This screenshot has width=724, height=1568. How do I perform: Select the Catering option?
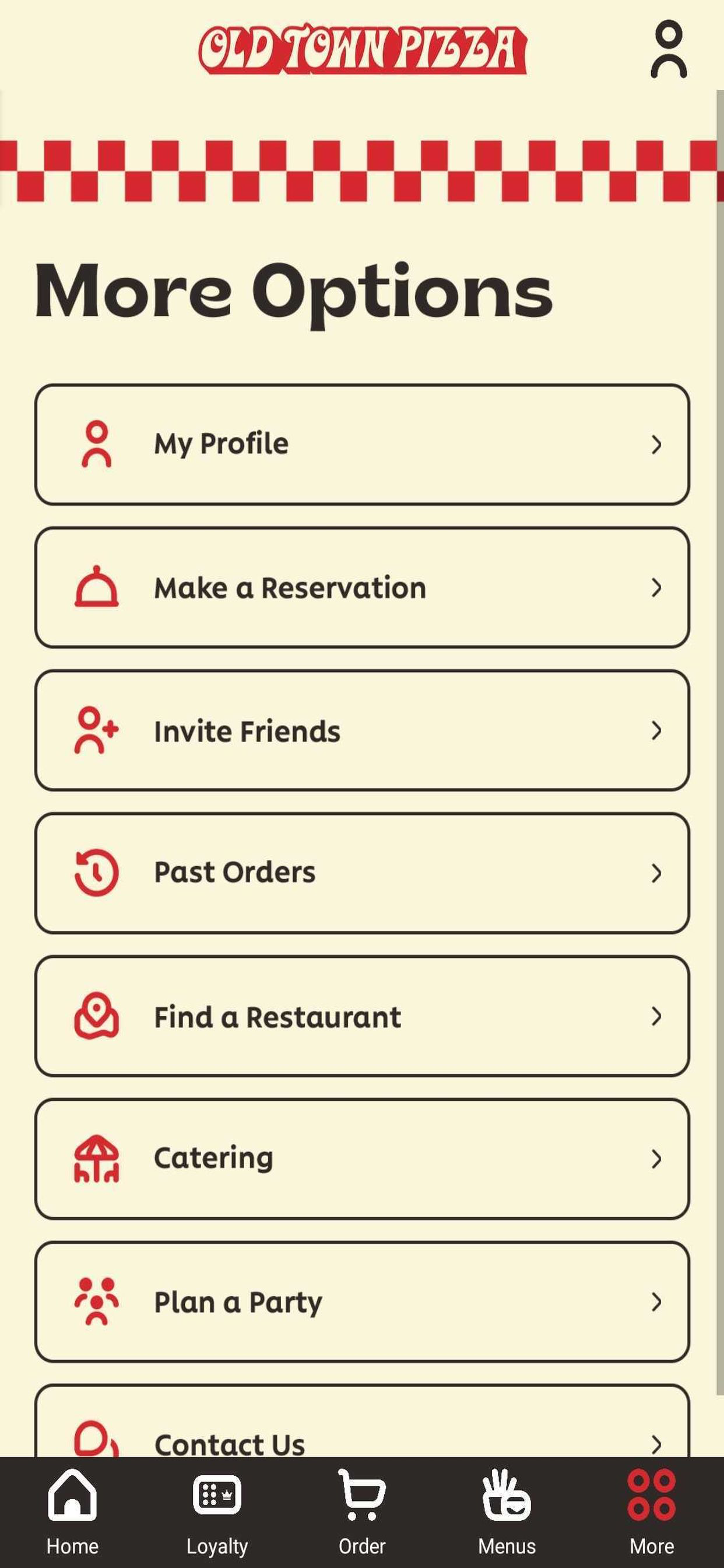pos(362,1158)
